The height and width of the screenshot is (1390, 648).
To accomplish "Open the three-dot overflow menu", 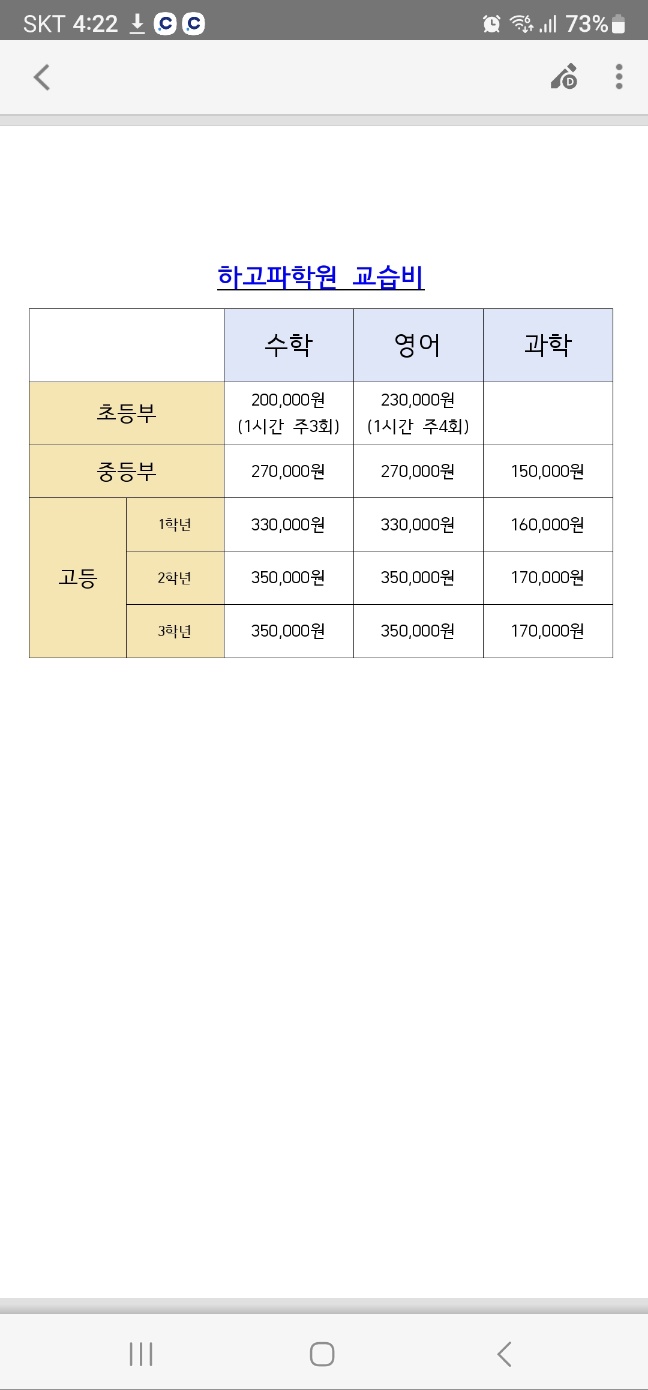I will 619,77.
